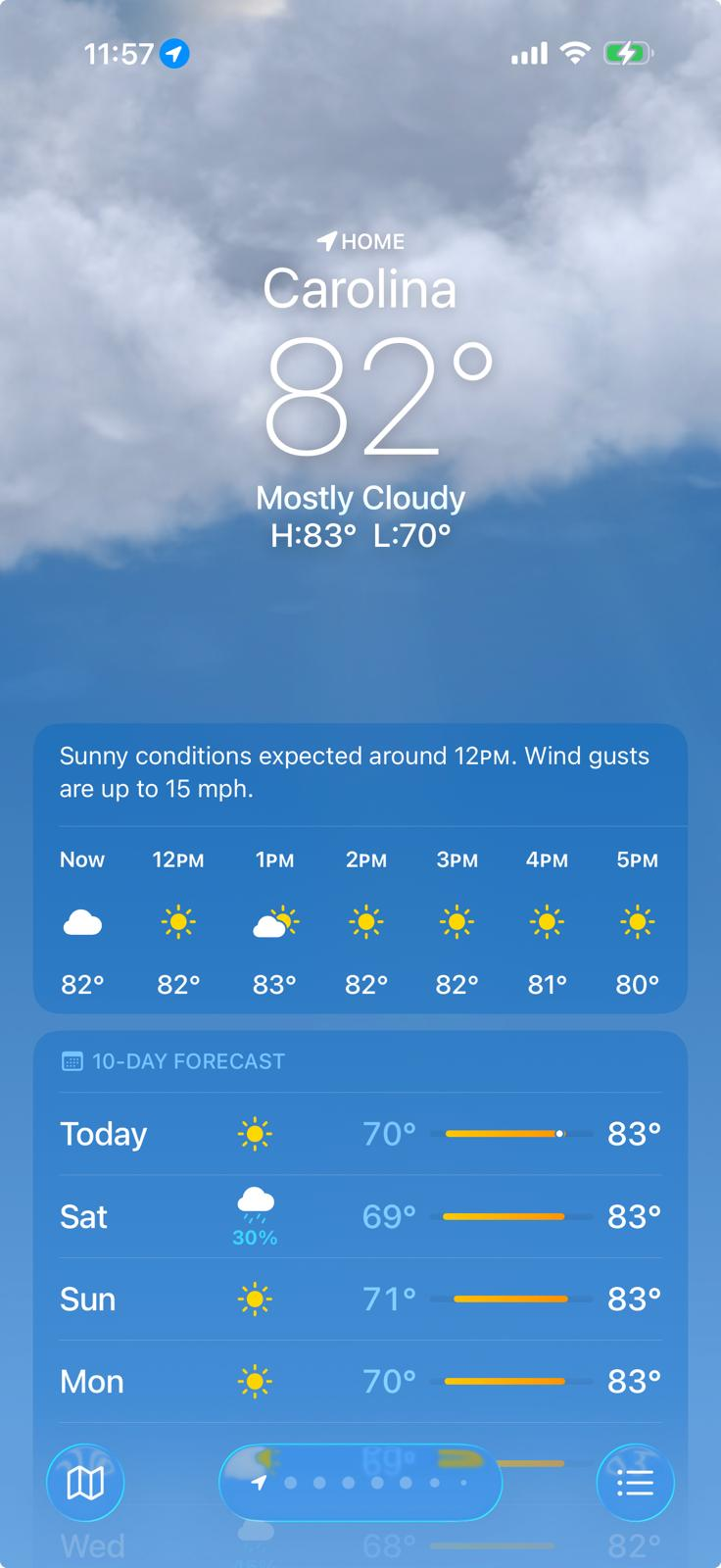Image resolution: width=721 pixels, height=1568 pixels.
Task: Open the hourly forecast card
Action: click(x=360, y=921)
